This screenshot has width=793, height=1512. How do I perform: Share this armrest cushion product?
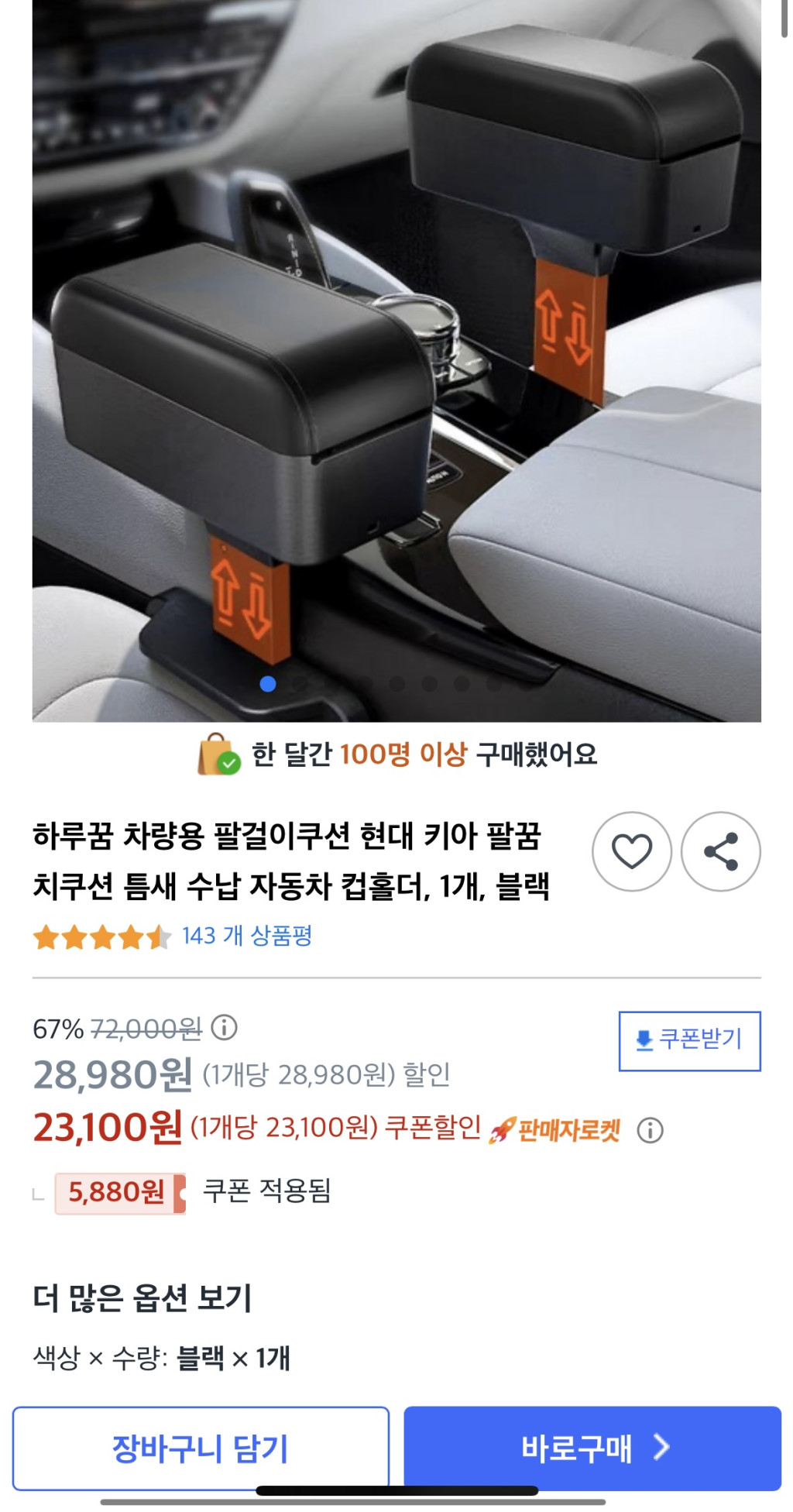720,852
